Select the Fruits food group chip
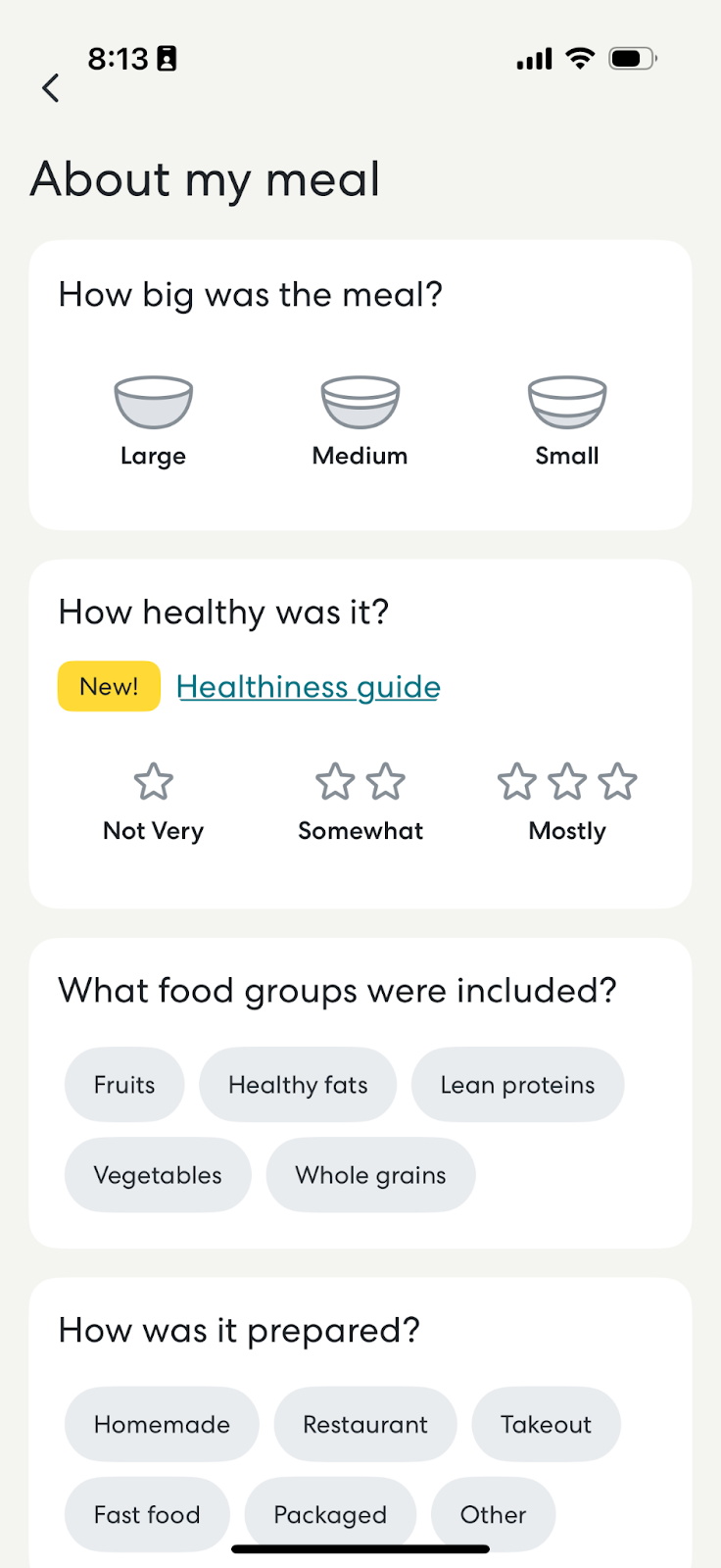This screenshot has height=1568, width=721. tap(124, 1085)
